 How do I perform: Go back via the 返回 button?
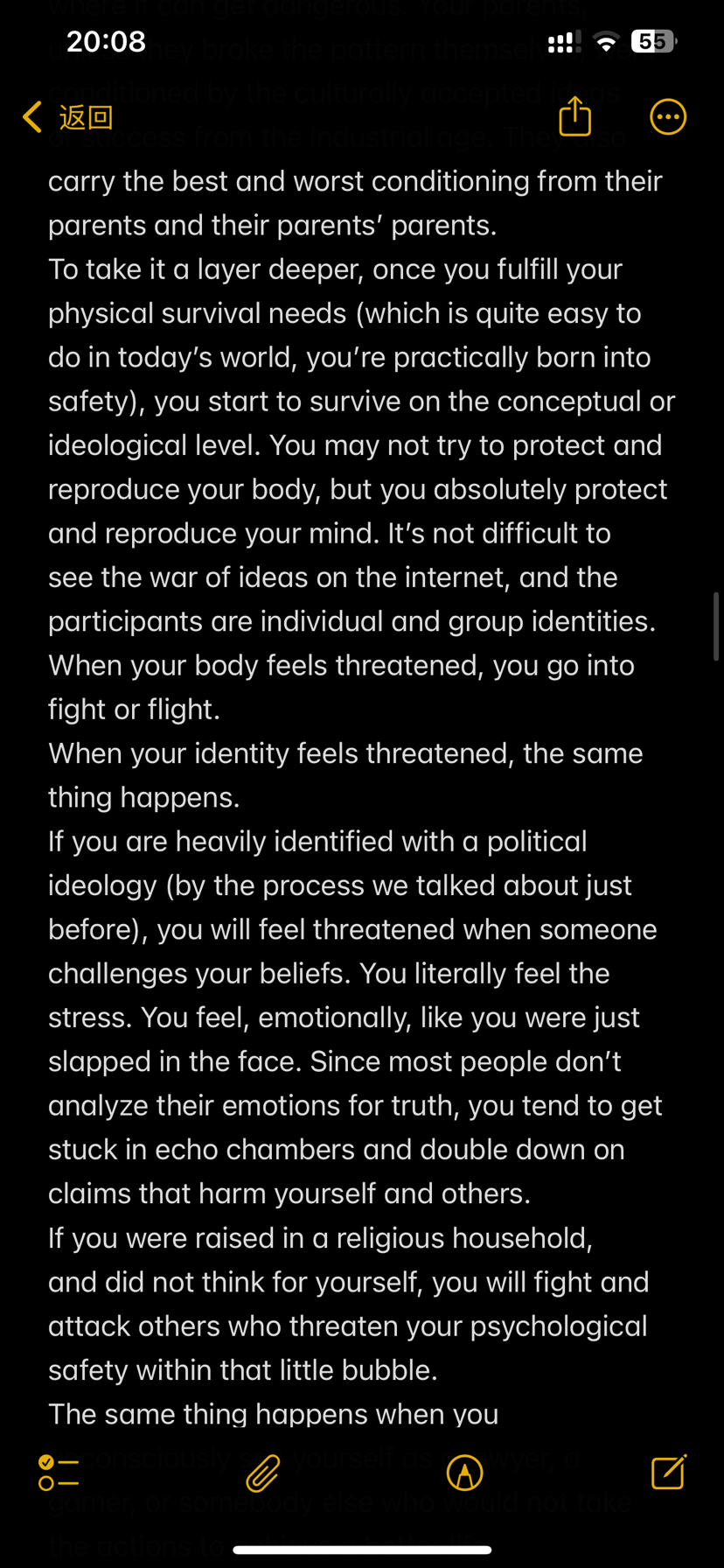click(x=68, y=117)
